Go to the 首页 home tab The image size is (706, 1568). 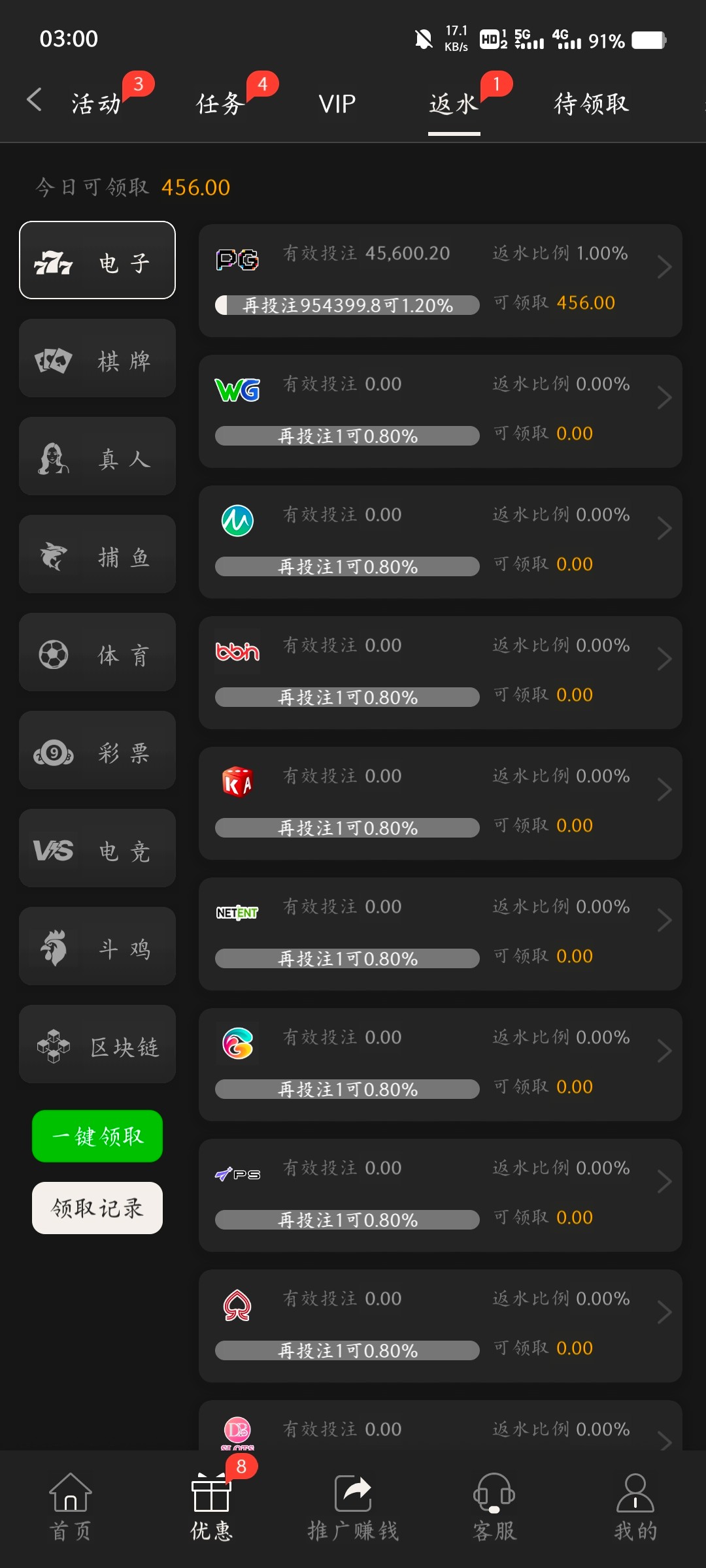click(71, 1507)
